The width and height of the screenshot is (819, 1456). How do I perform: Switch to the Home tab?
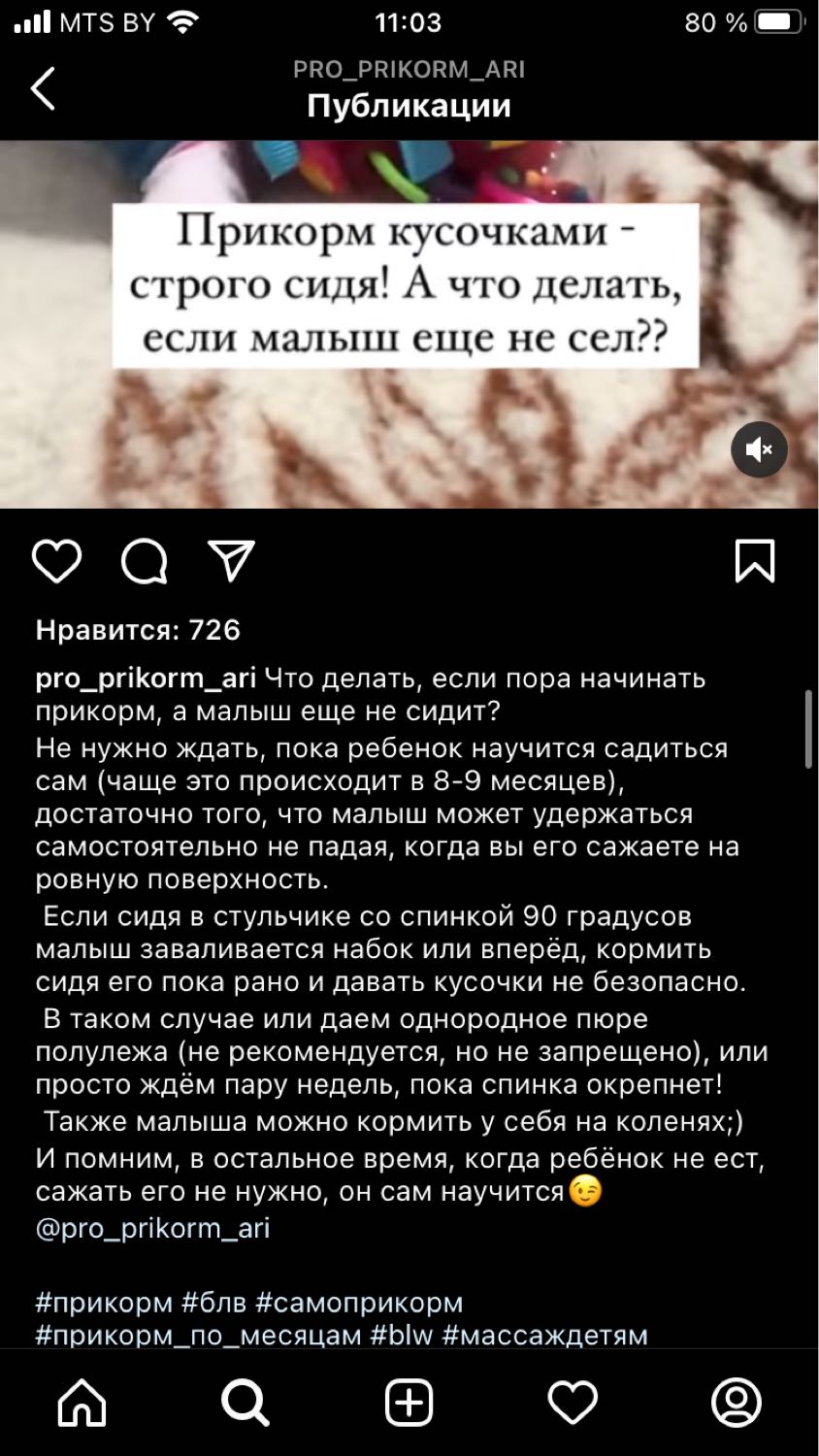(82, 1403)
